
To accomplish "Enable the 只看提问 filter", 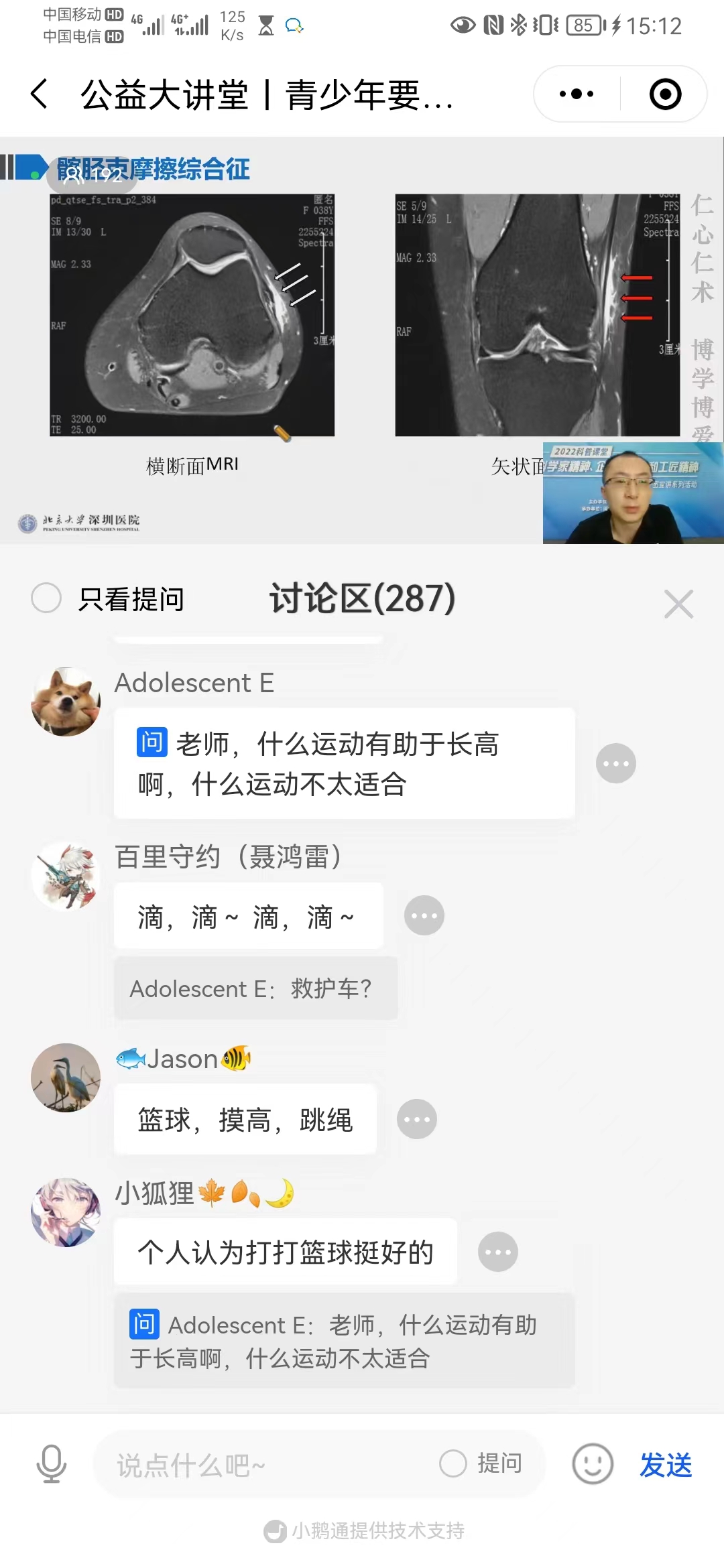I will point(46,598).
